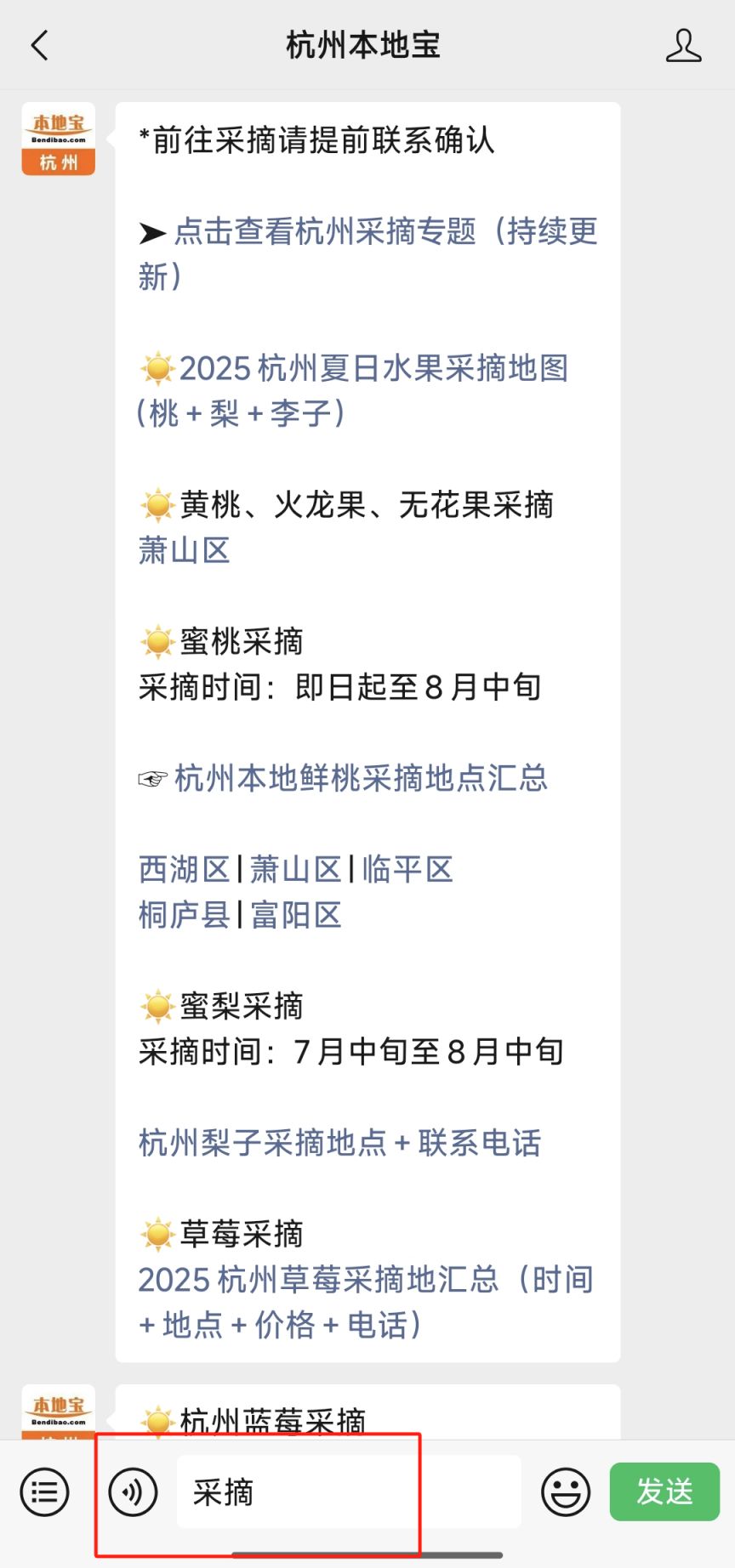Open 2025杭州夏日水果采摘地图 link
Screen dimensions: 735x1568
[x=373, y=369]
